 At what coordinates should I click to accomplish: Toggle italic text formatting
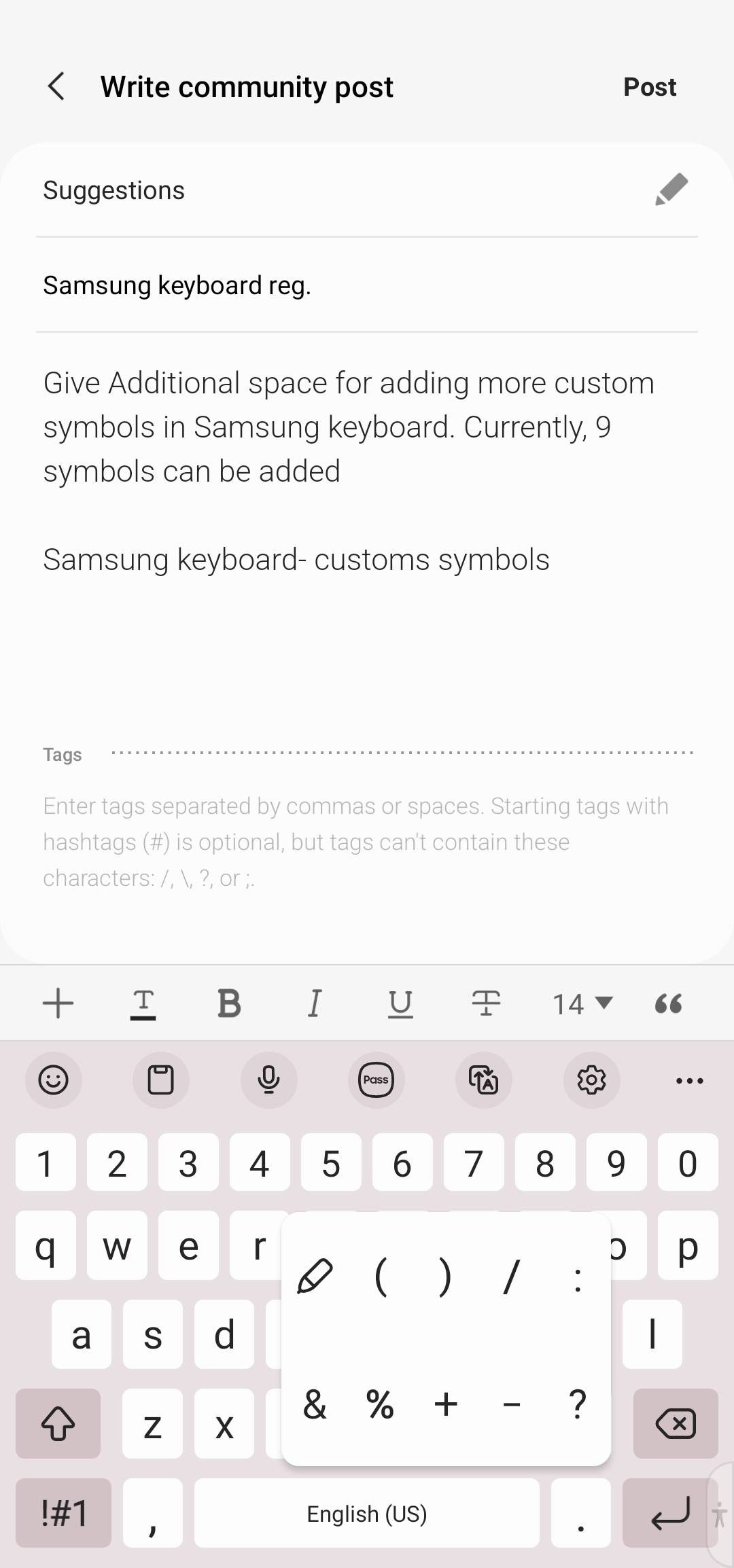[x=315, y=1003]
